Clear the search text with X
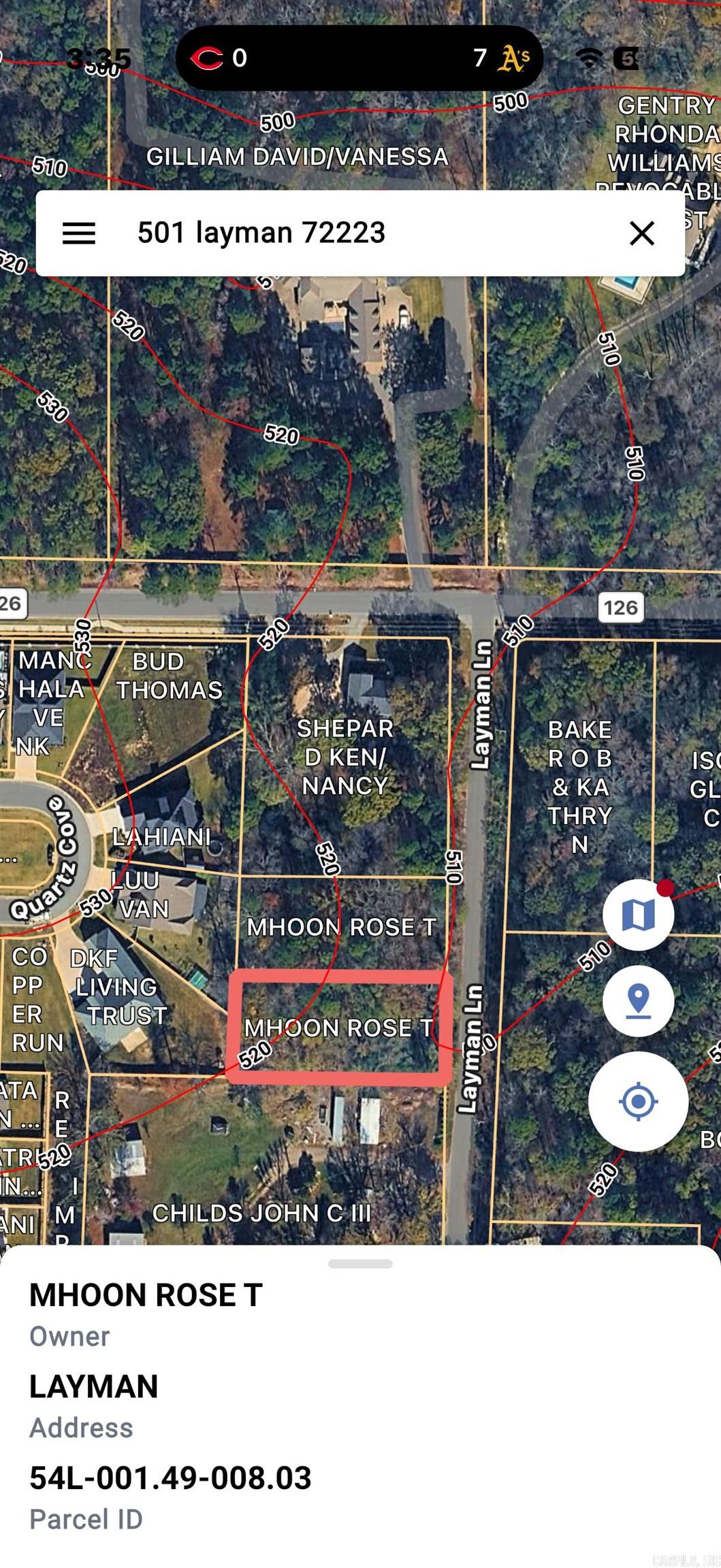This screenshot has width=721, height=1568. tap(641, 233)
